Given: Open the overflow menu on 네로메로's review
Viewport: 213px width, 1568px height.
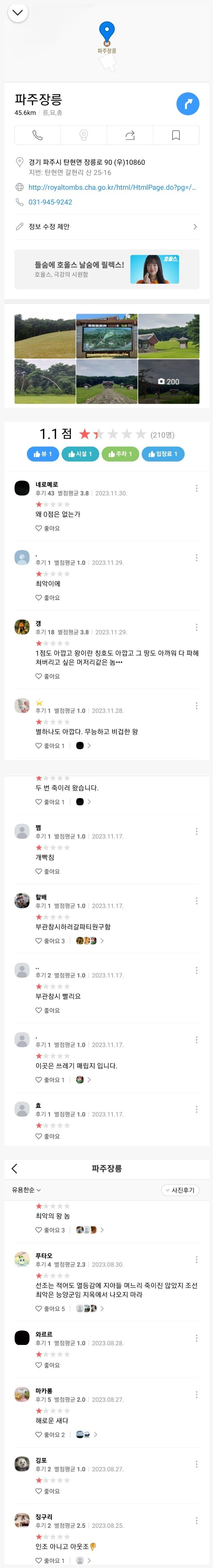Looking at the screenshot, I should point(196,488).
